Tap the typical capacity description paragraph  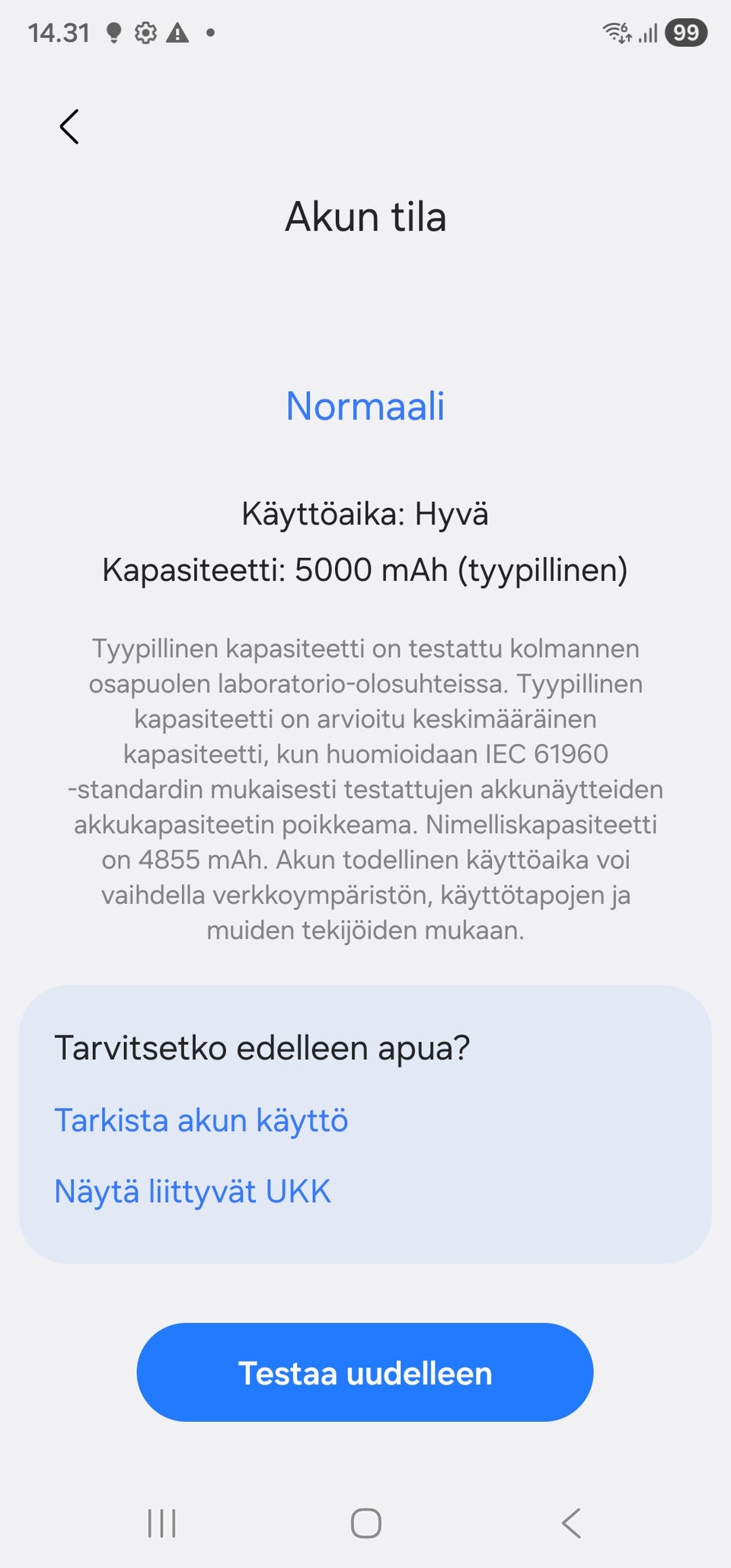(365, 788)
